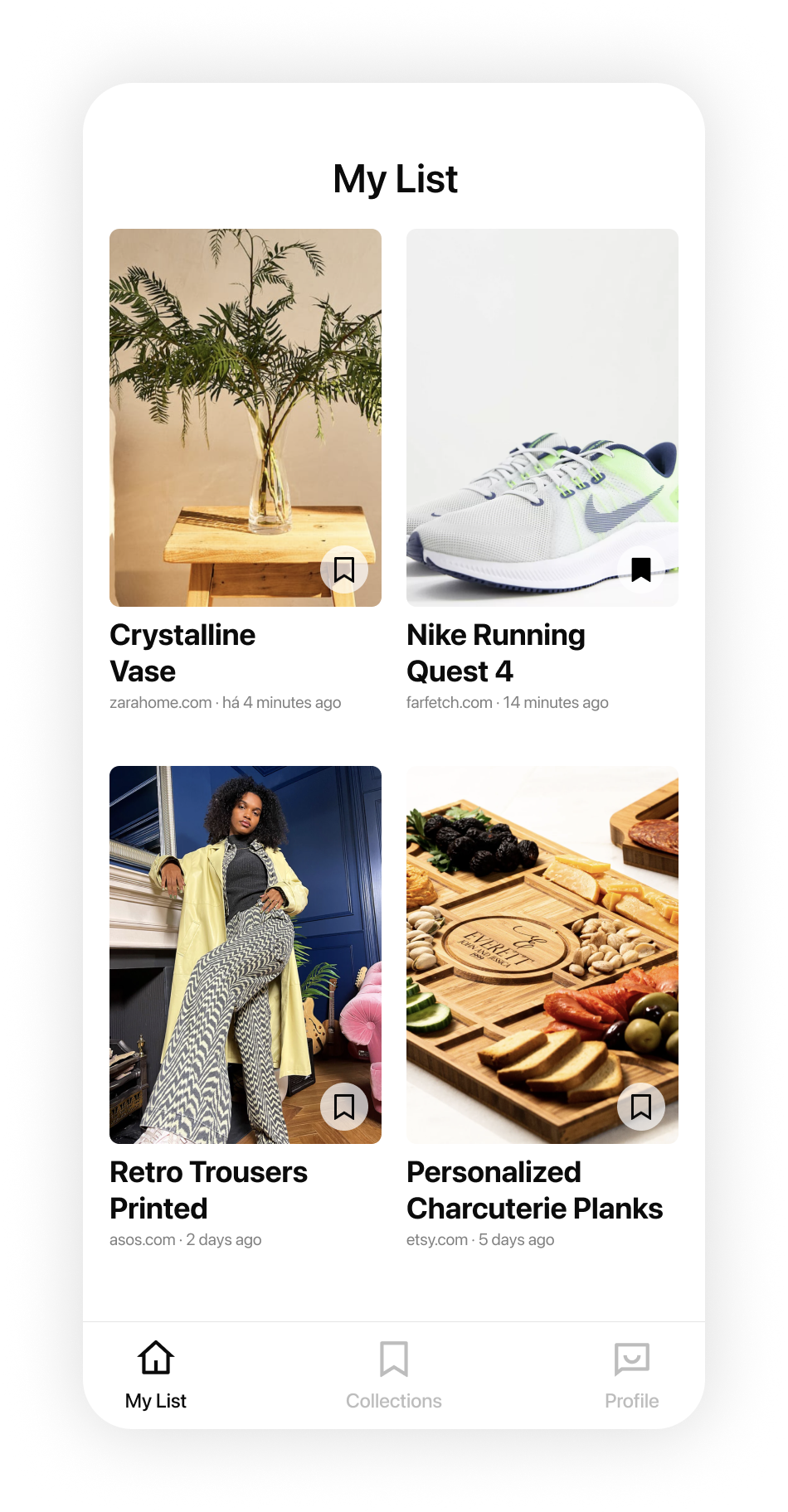Bookmark the Retro Trousers Printed item
Screen dimensions: 788x1512
[x=344, y=1107]
